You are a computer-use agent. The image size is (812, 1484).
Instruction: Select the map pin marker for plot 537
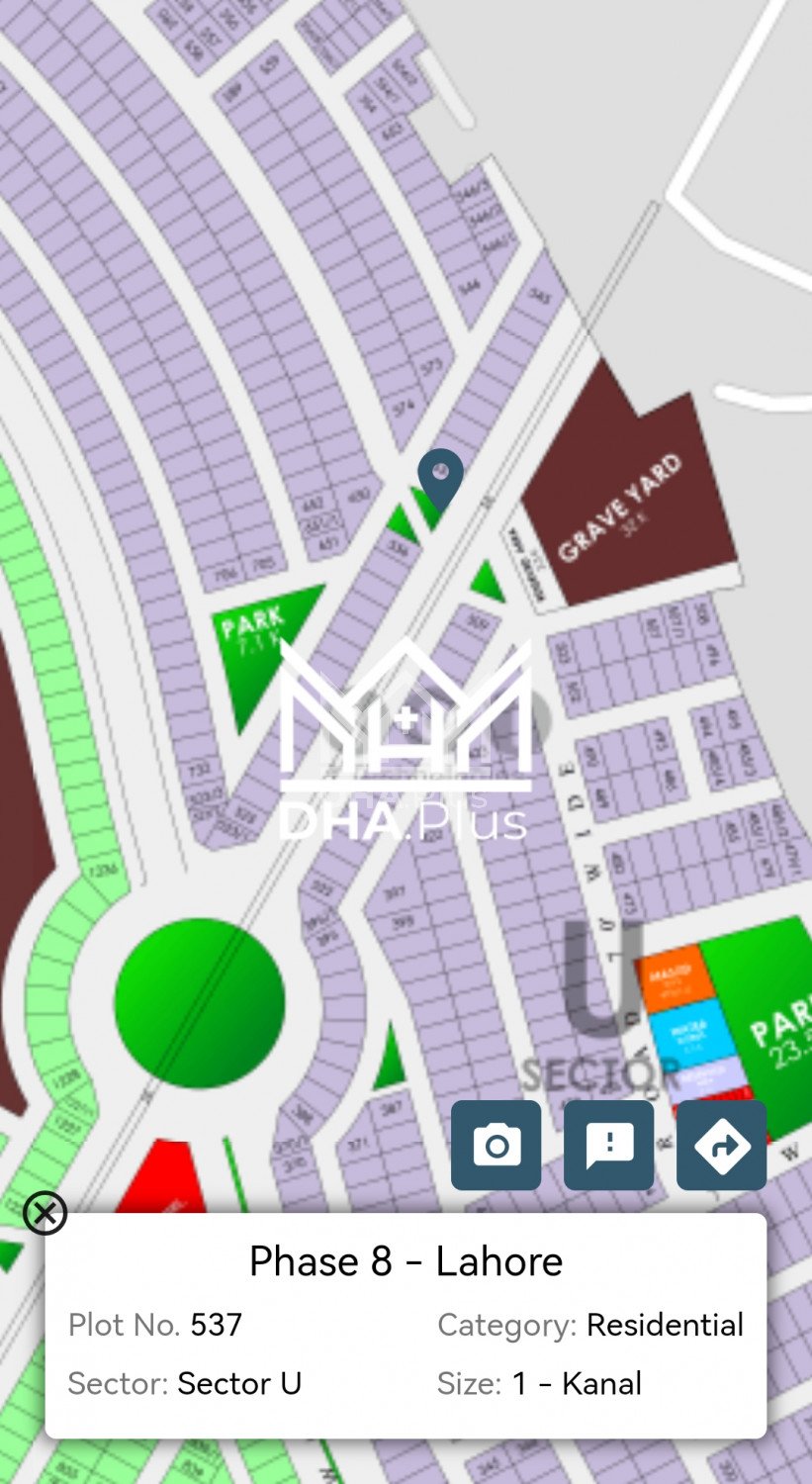[x=440, y=476]
